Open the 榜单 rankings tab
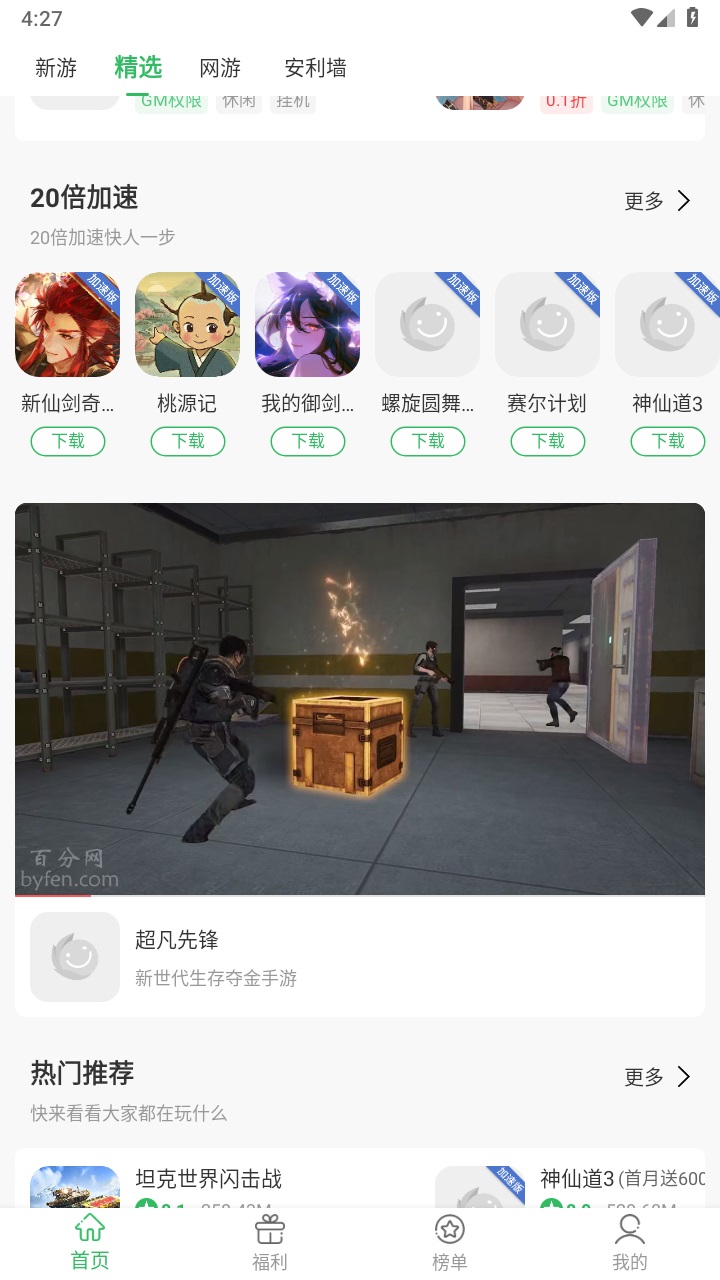The image size is (720, 1280). (450, 1243)
